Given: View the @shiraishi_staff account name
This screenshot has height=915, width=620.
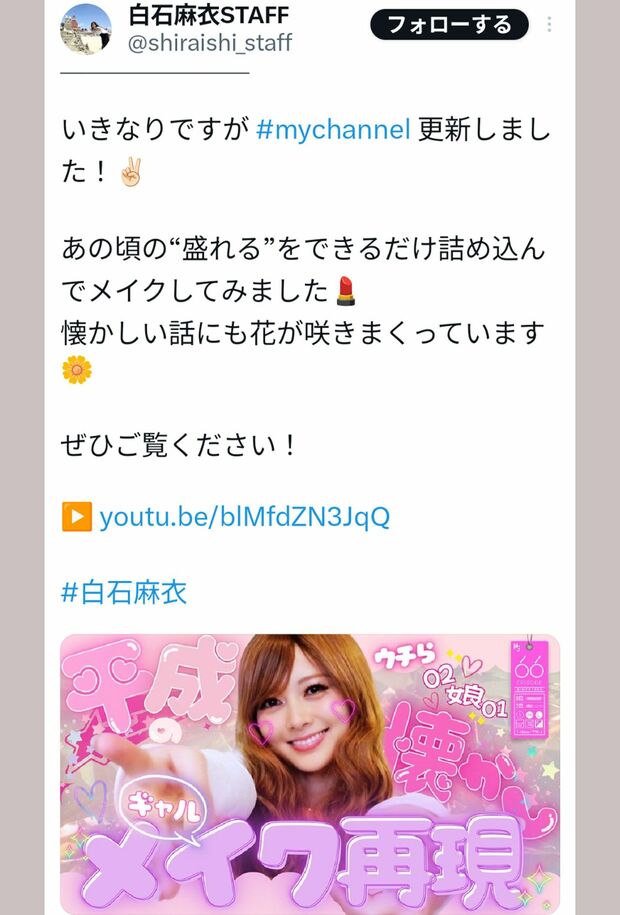Looking at the screenshot, I should pyautogui.click(x=210, y=44).
